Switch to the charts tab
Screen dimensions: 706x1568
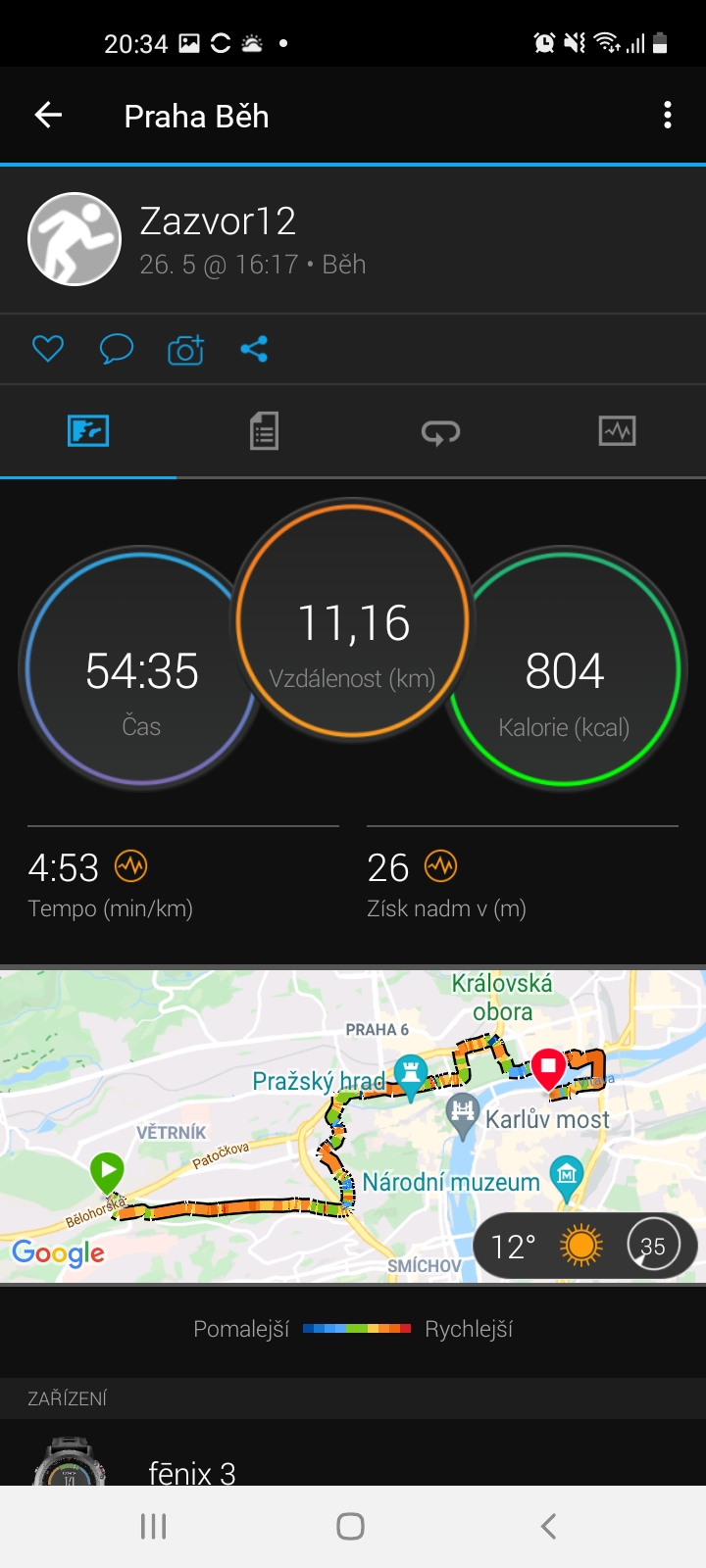[617, 431]
